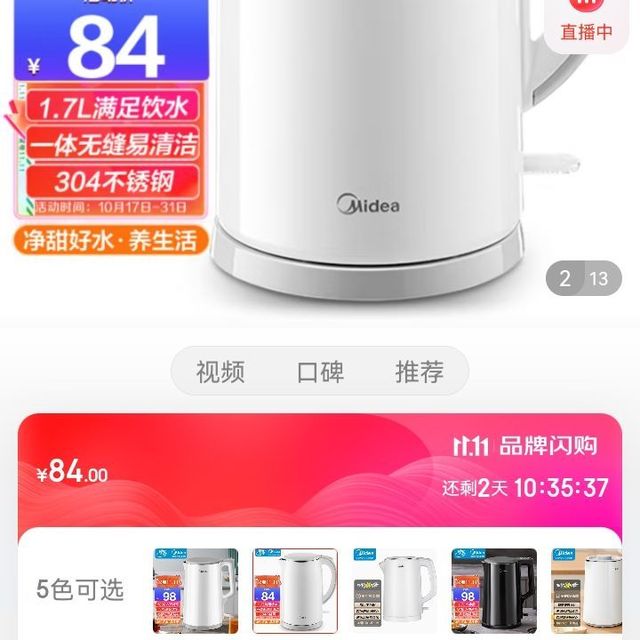
Task: Switch to the 视频 tab
Action: pyautogui.click(x=220, y=373)
